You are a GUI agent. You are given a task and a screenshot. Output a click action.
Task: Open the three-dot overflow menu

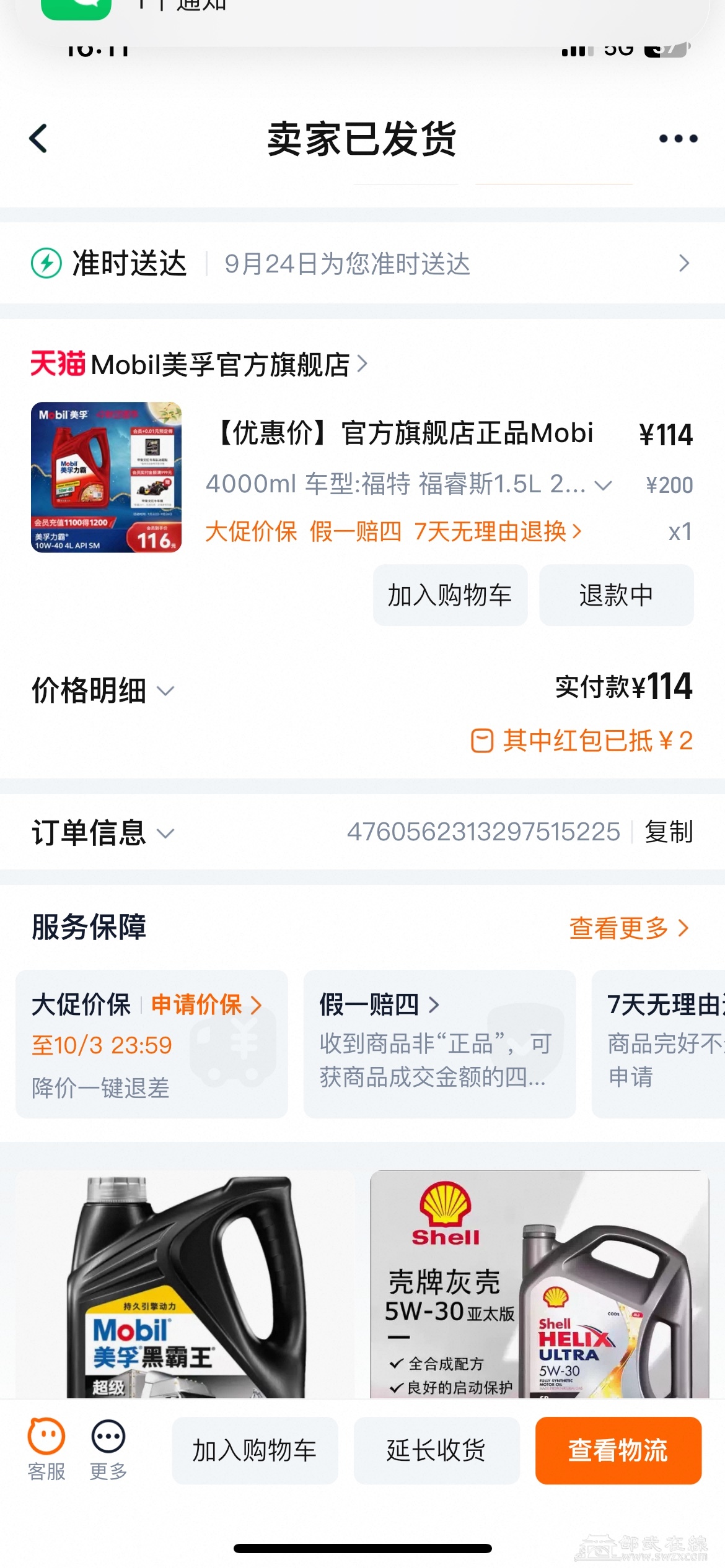tap(678, 138)
